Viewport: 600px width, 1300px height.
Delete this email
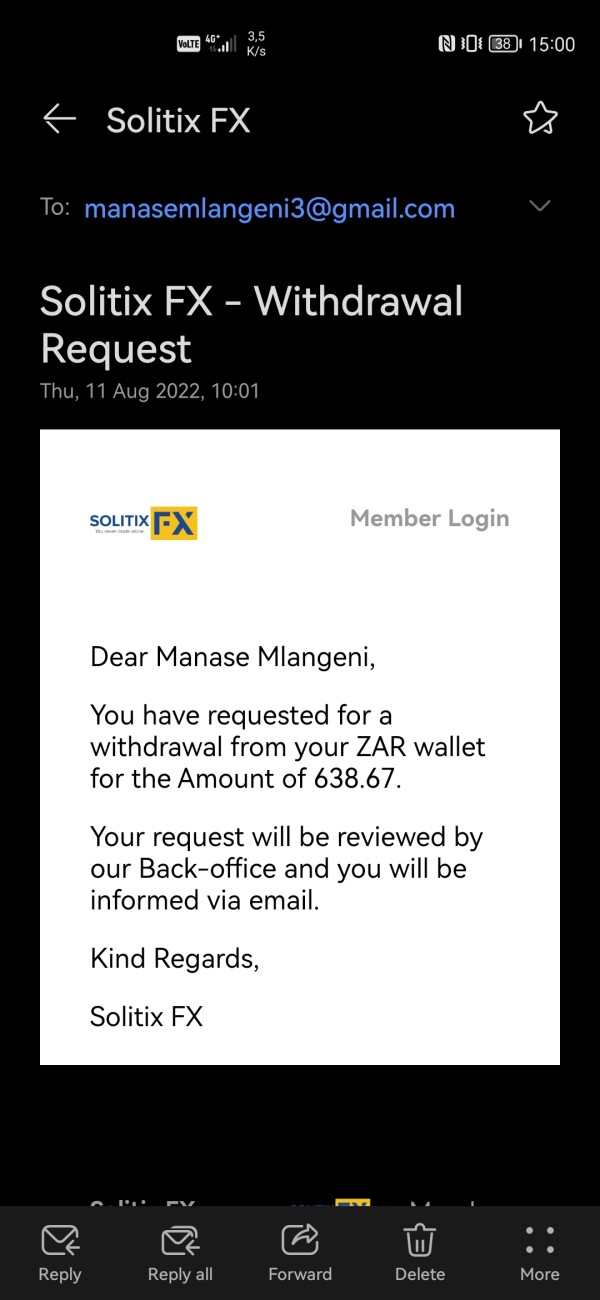(420, 1254)
